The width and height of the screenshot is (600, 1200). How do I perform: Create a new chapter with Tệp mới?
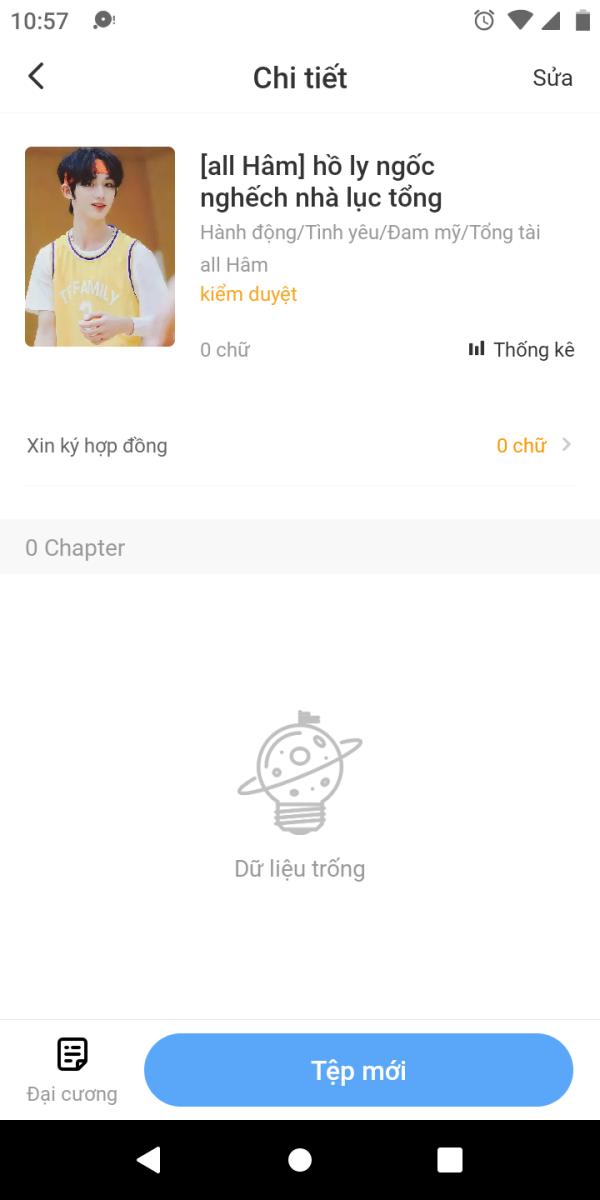coord(358,1070)
